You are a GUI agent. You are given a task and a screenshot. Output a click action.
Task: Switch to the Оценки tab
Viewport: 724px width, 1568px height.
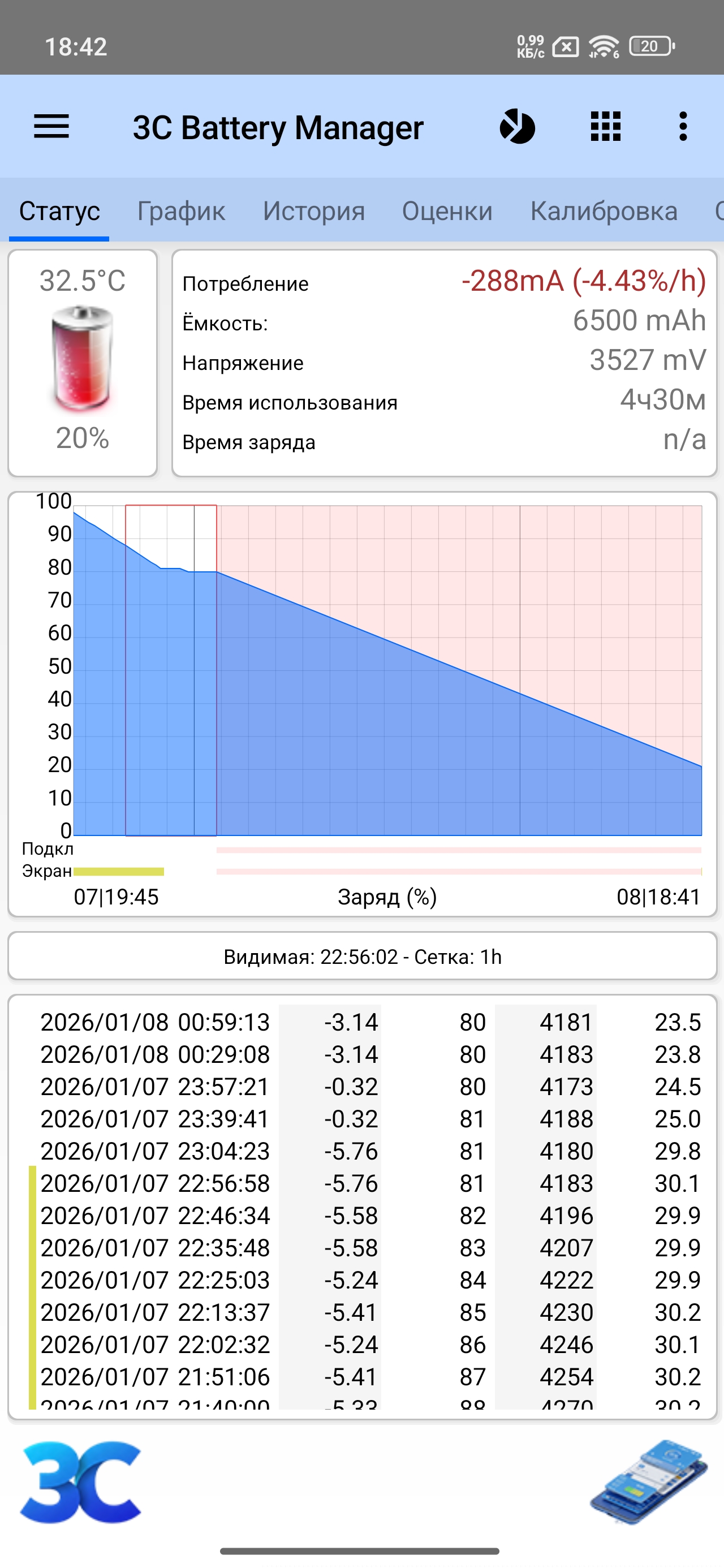pos(447,211)
